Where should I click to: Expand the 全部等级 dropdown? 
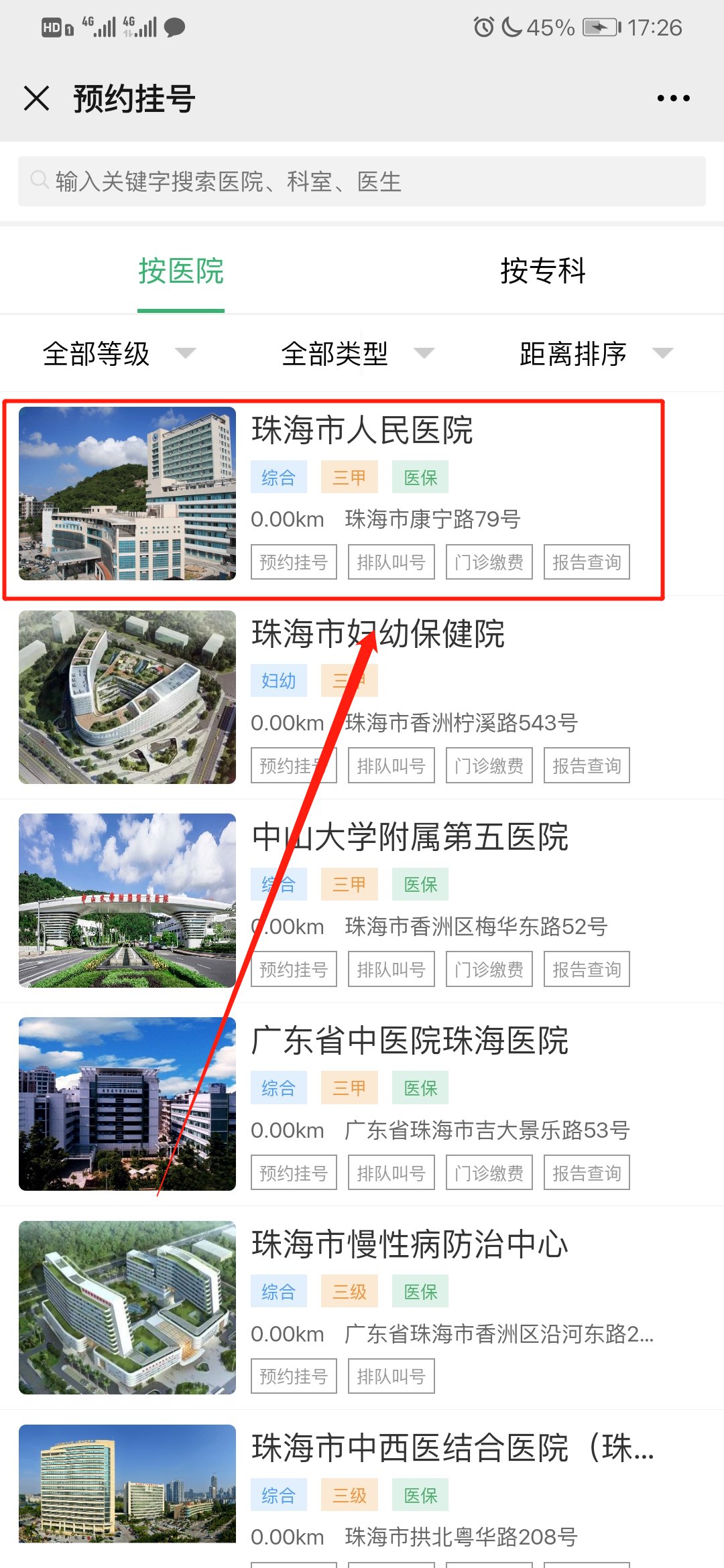coord(119,354)
